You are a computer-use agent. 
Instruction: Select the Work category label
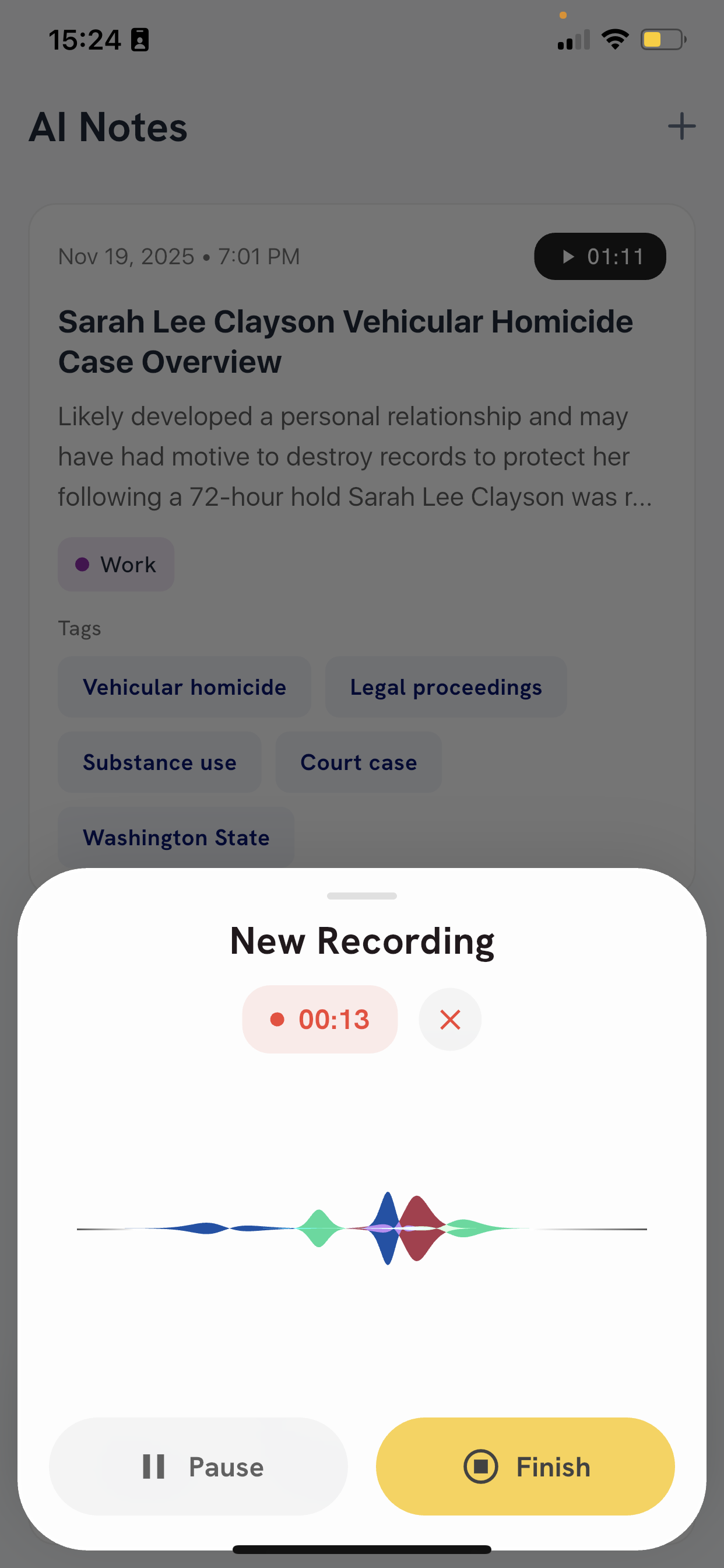[x=115, y=564]
